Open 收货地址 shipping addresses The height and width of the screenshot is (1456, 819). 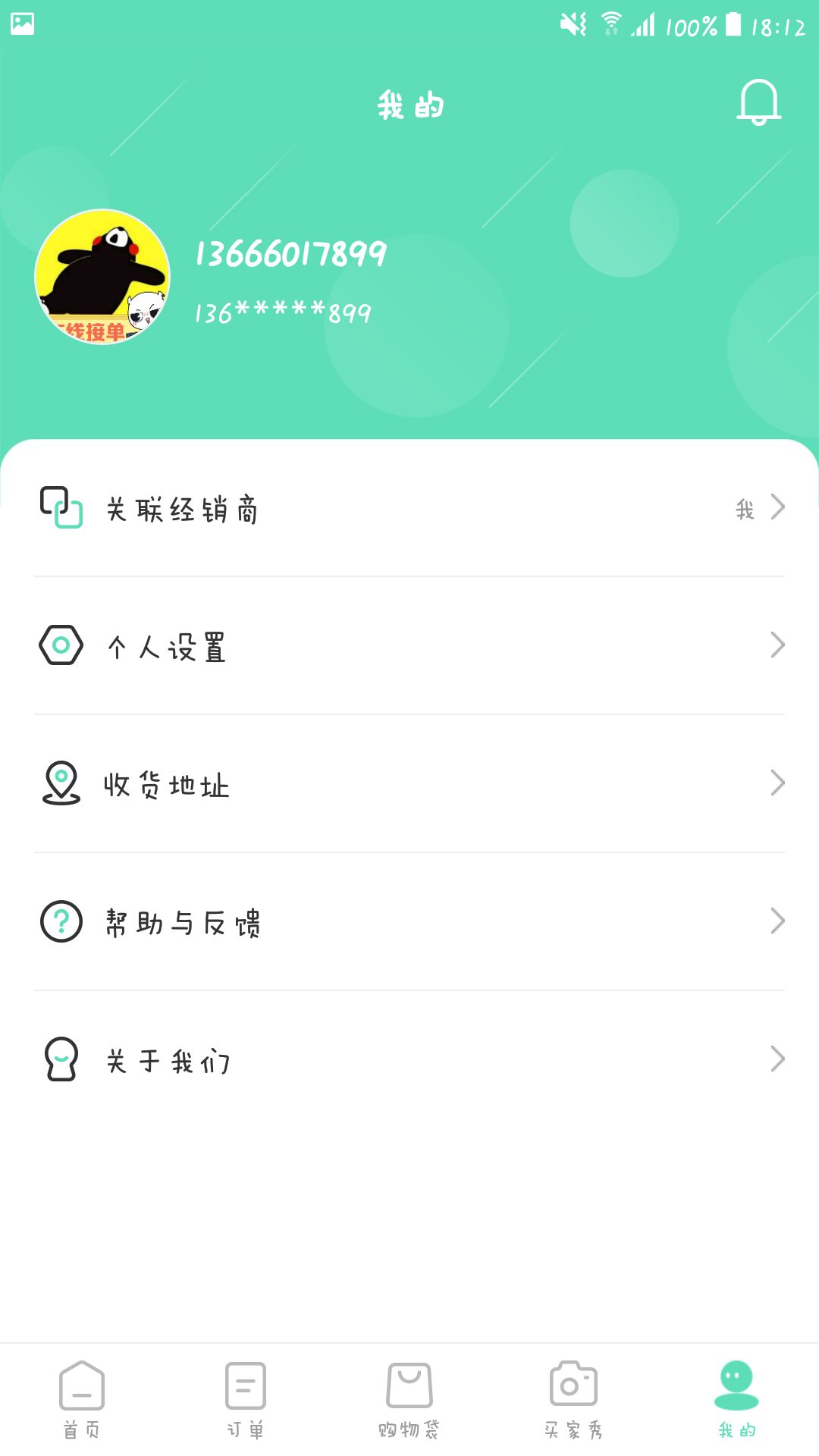409,784
